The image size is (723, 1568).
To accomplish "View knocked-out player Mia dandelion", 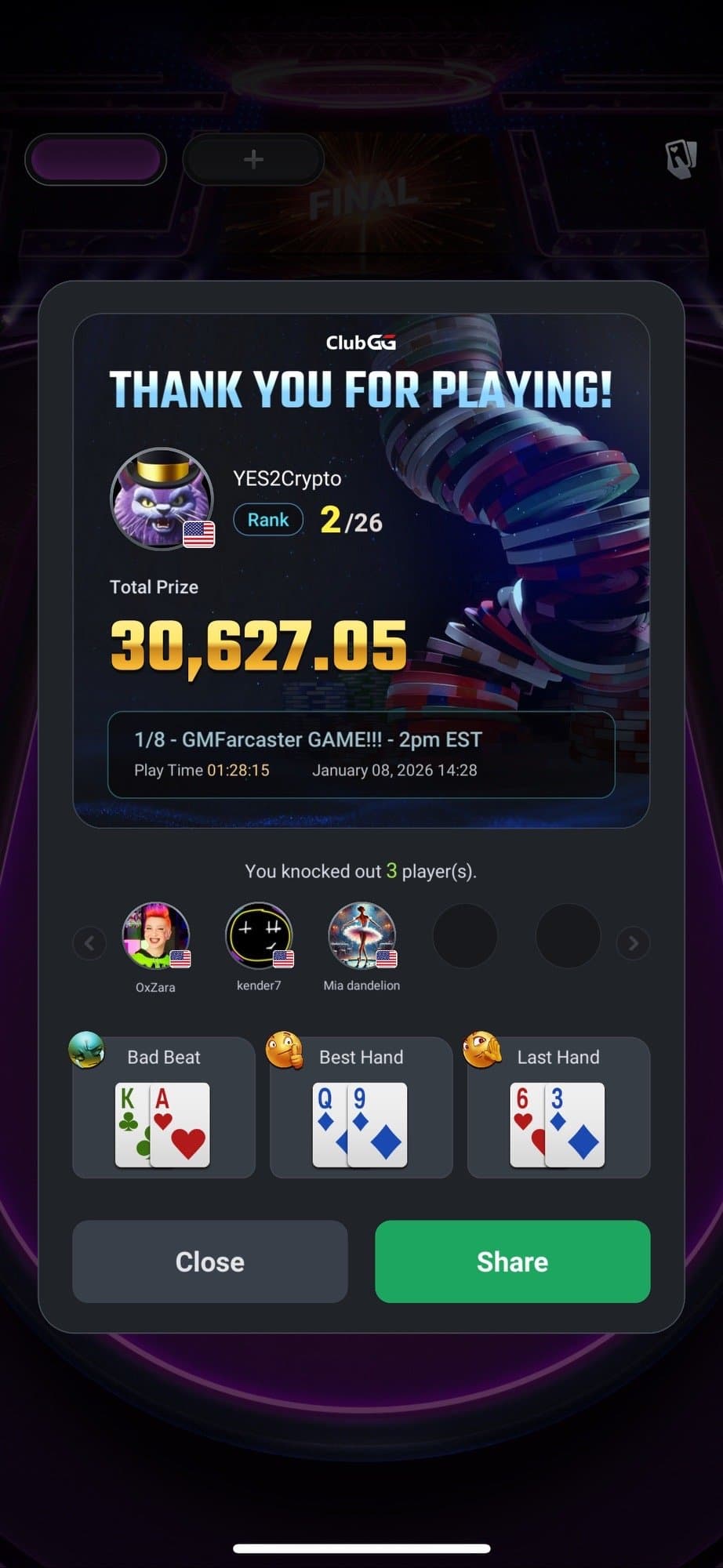I will (x=361, y=936).
